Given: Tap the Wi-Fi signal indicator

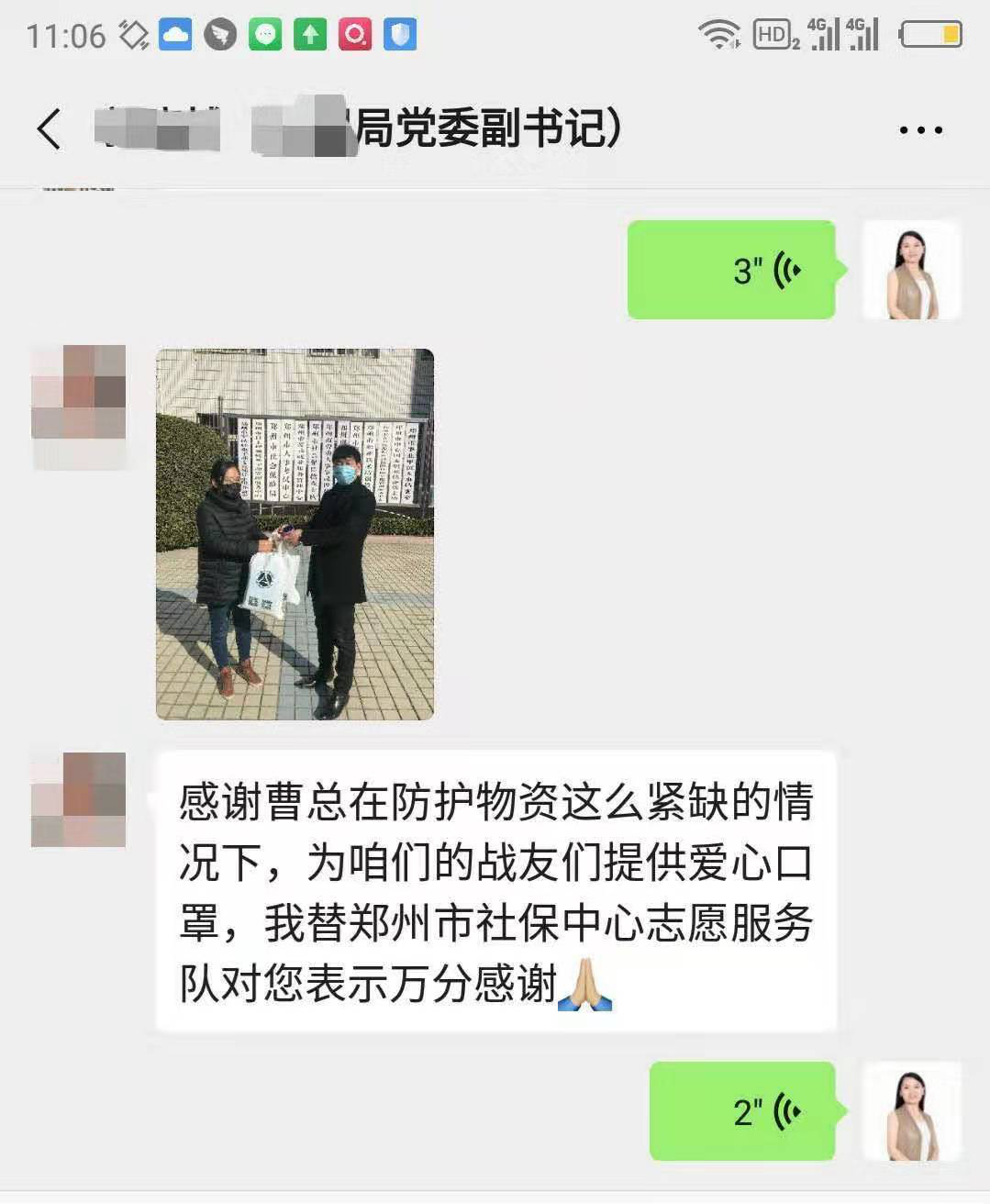Looking at the screenshot, I should point(721,34).
